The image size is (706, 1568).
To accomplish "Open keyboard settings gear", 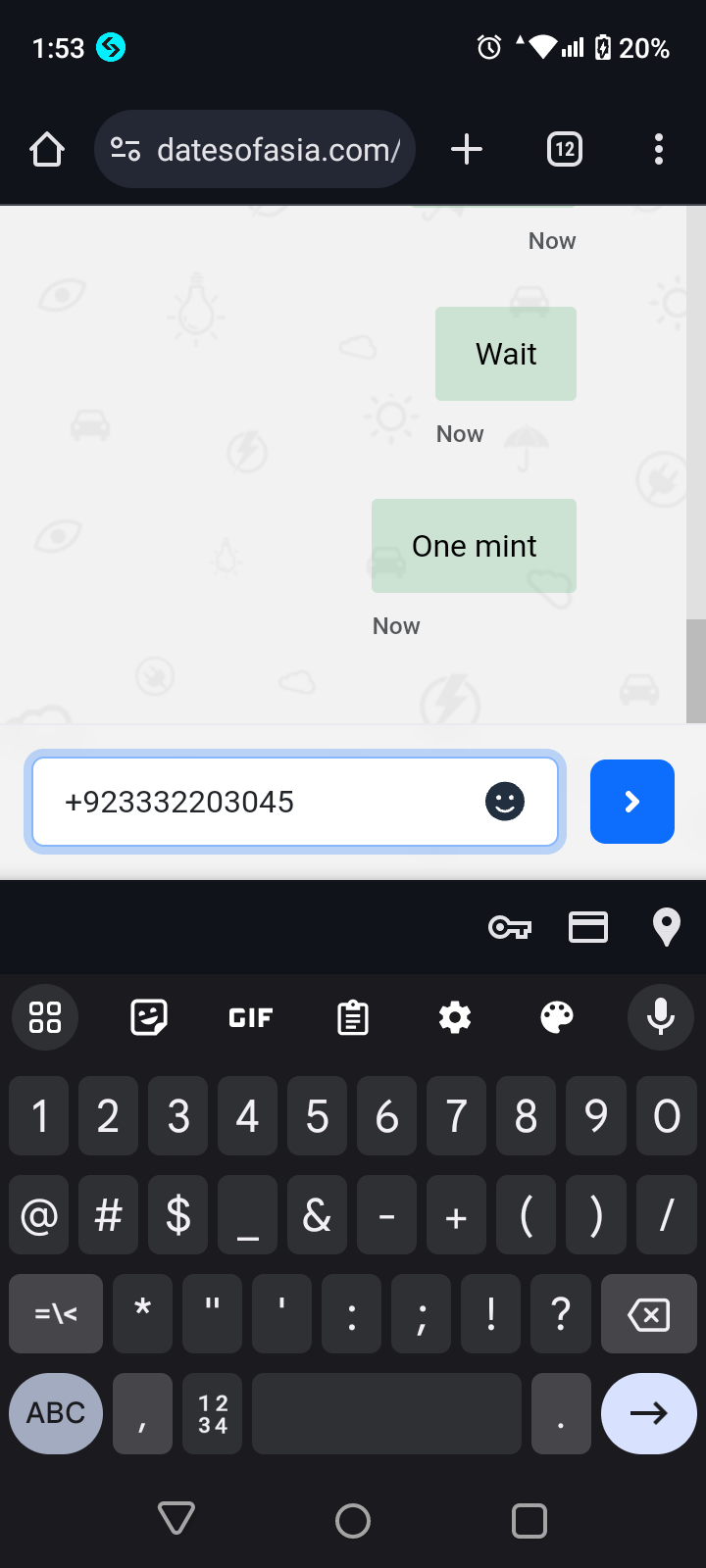I will pyautogui.click(x=455, y=1018).
